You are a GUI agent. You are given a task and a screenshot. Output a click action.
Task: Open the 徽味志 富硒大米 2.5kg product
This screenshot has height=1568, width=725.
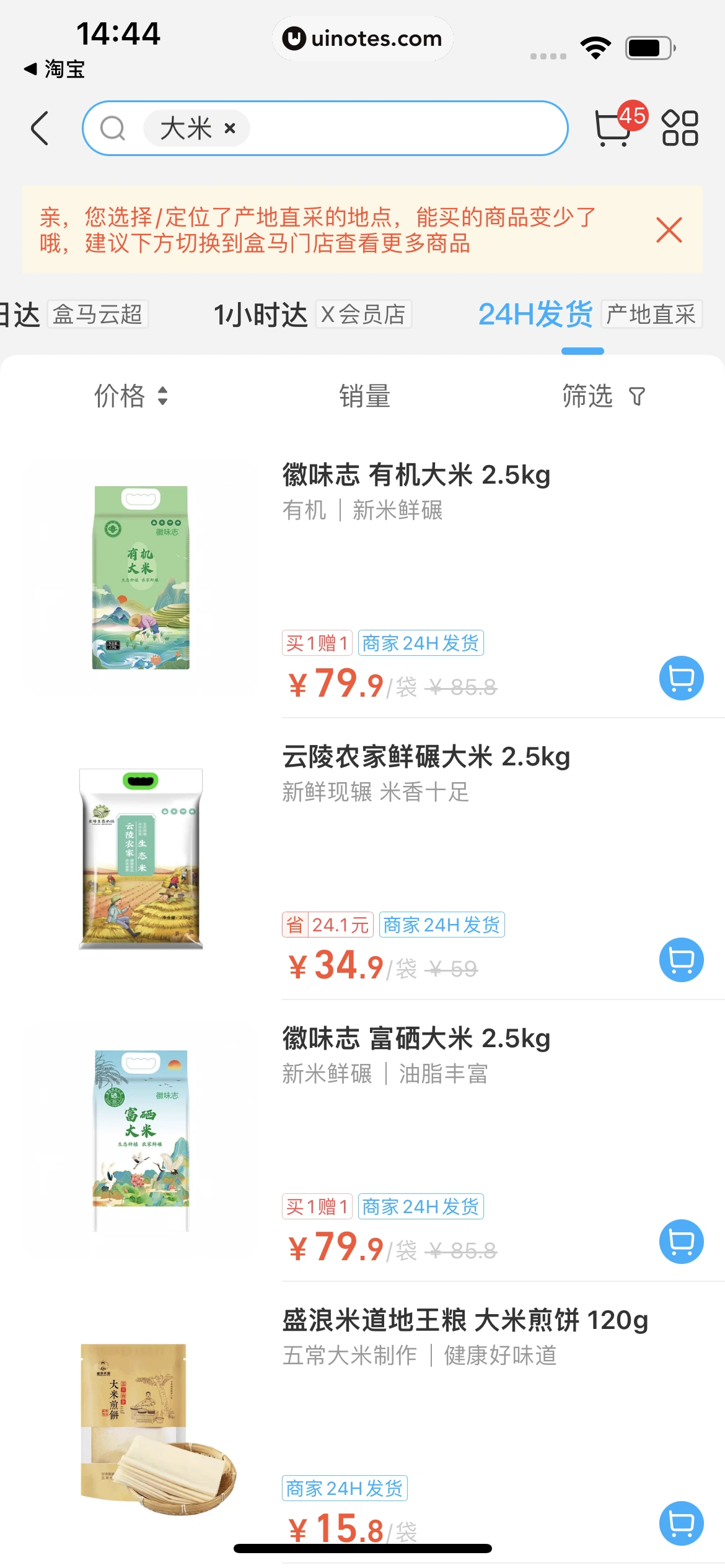coord(416,1039)
